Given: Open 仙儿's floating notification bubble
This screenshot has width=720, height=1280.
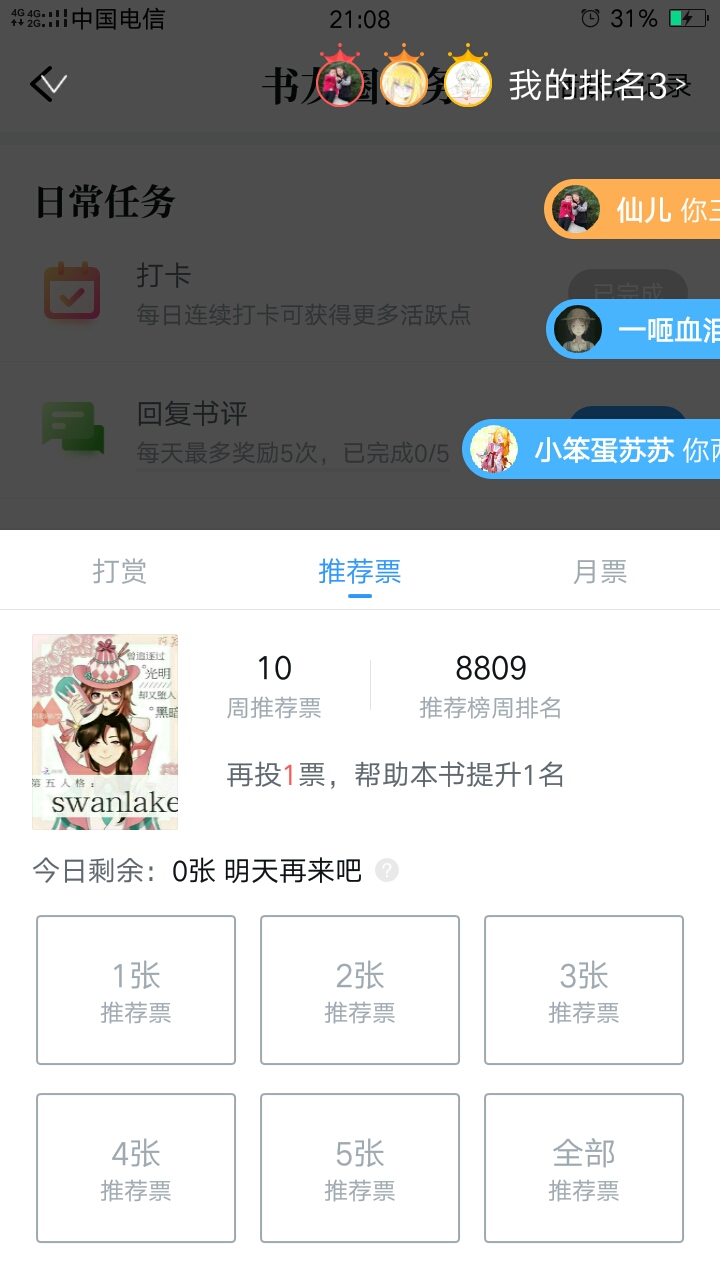Looking at the screenshot, I should [x=632, y=210].
